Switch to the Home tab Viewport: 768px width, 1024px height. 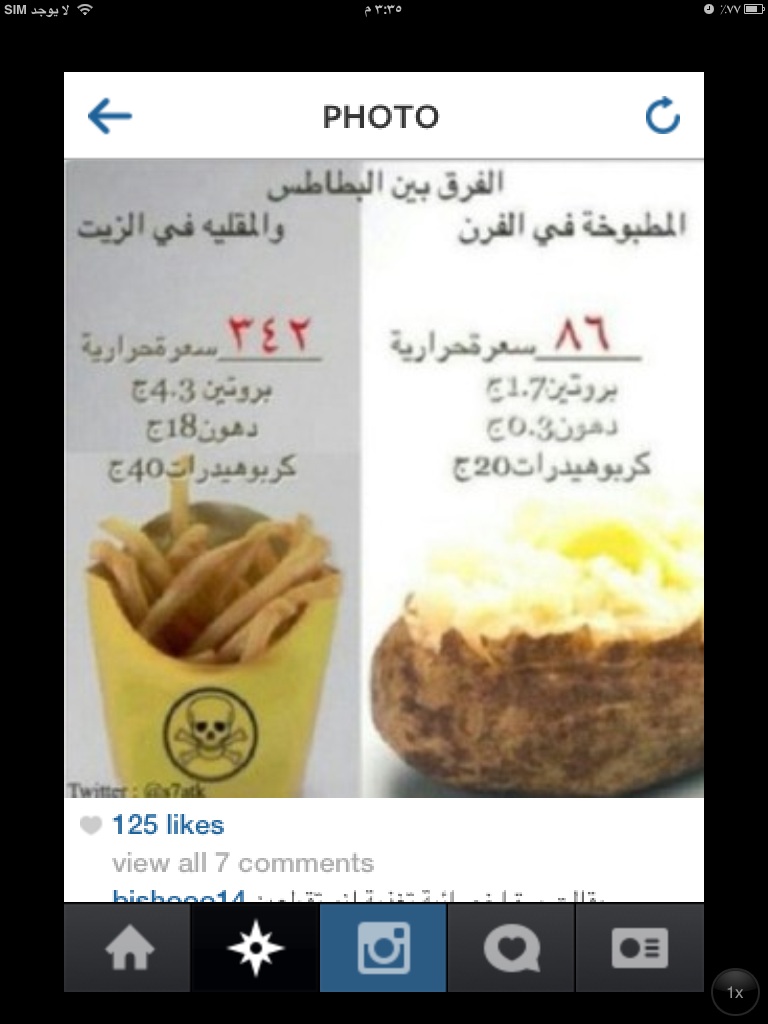point(128,948)
